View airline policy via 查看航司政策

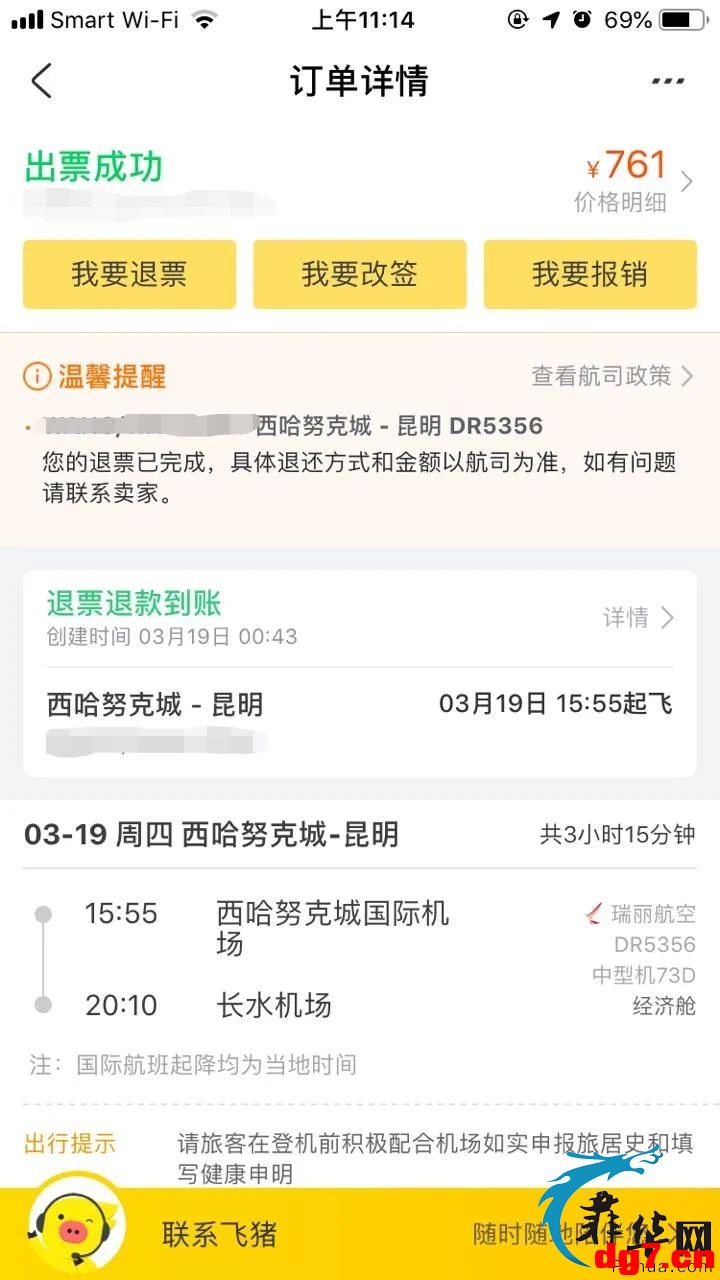tap(612, 376)
